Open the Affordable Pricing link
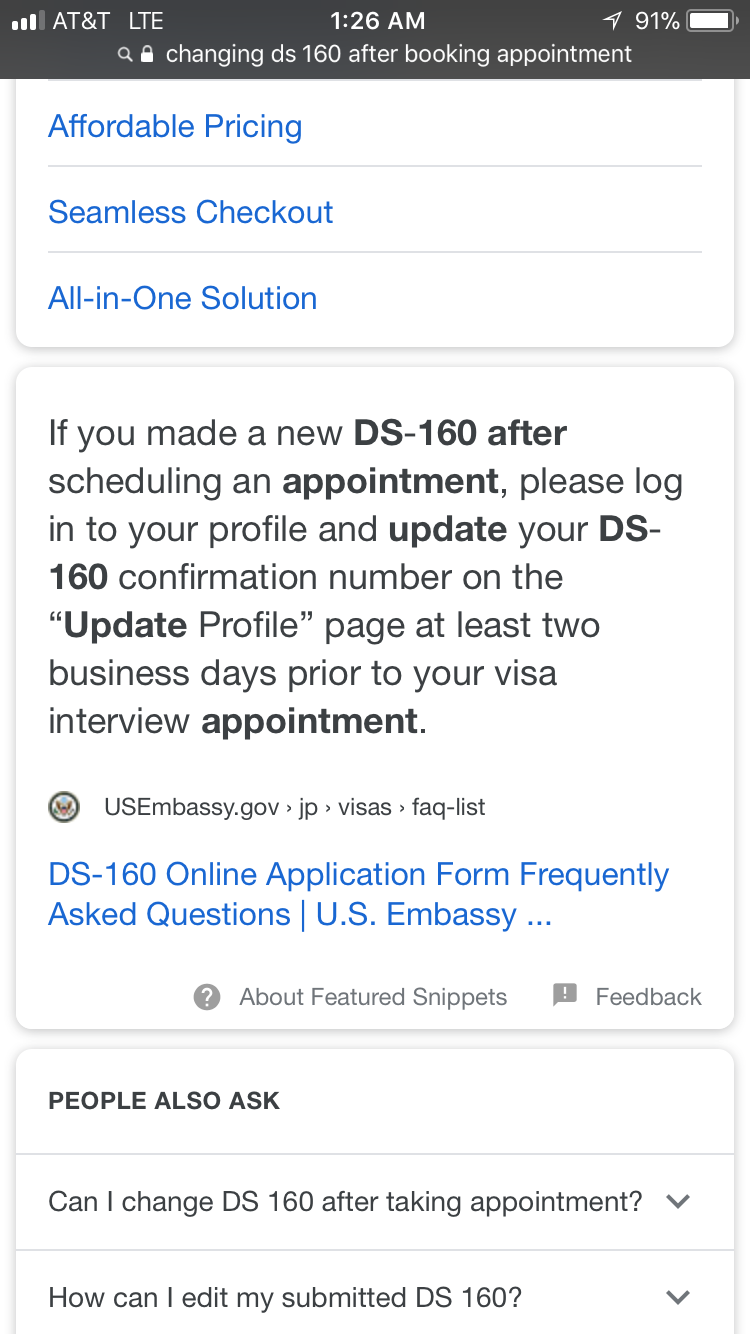This screenshot has height=1334, width=750. click(x=175, y=126)
